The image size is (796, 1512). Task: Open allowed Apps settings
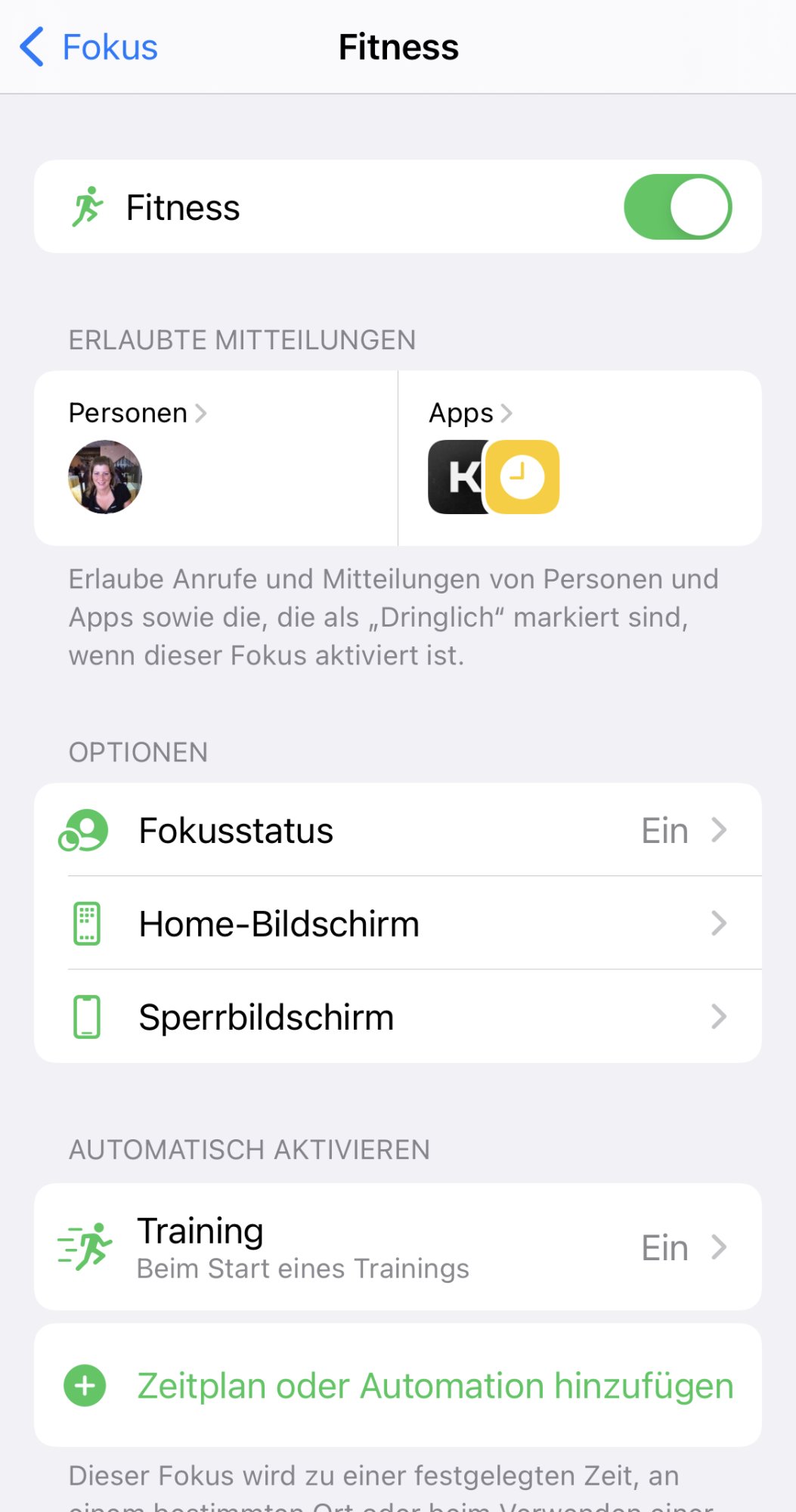tap(470, 414)
